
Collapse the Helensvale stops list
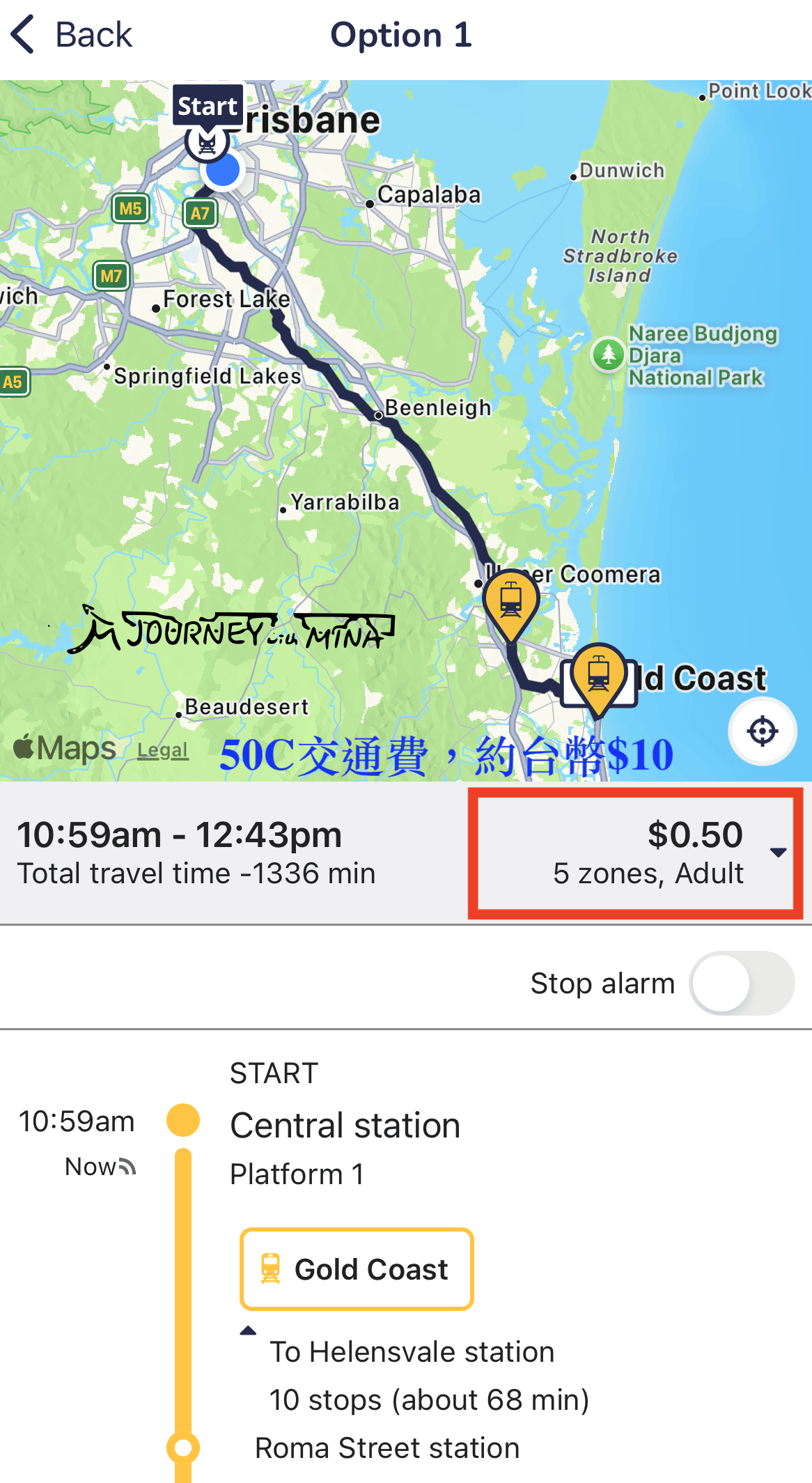248,1331
